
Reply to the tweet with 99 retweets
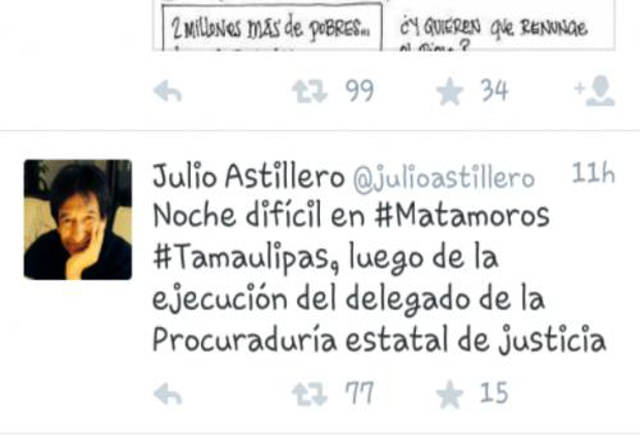click(167, 91)
